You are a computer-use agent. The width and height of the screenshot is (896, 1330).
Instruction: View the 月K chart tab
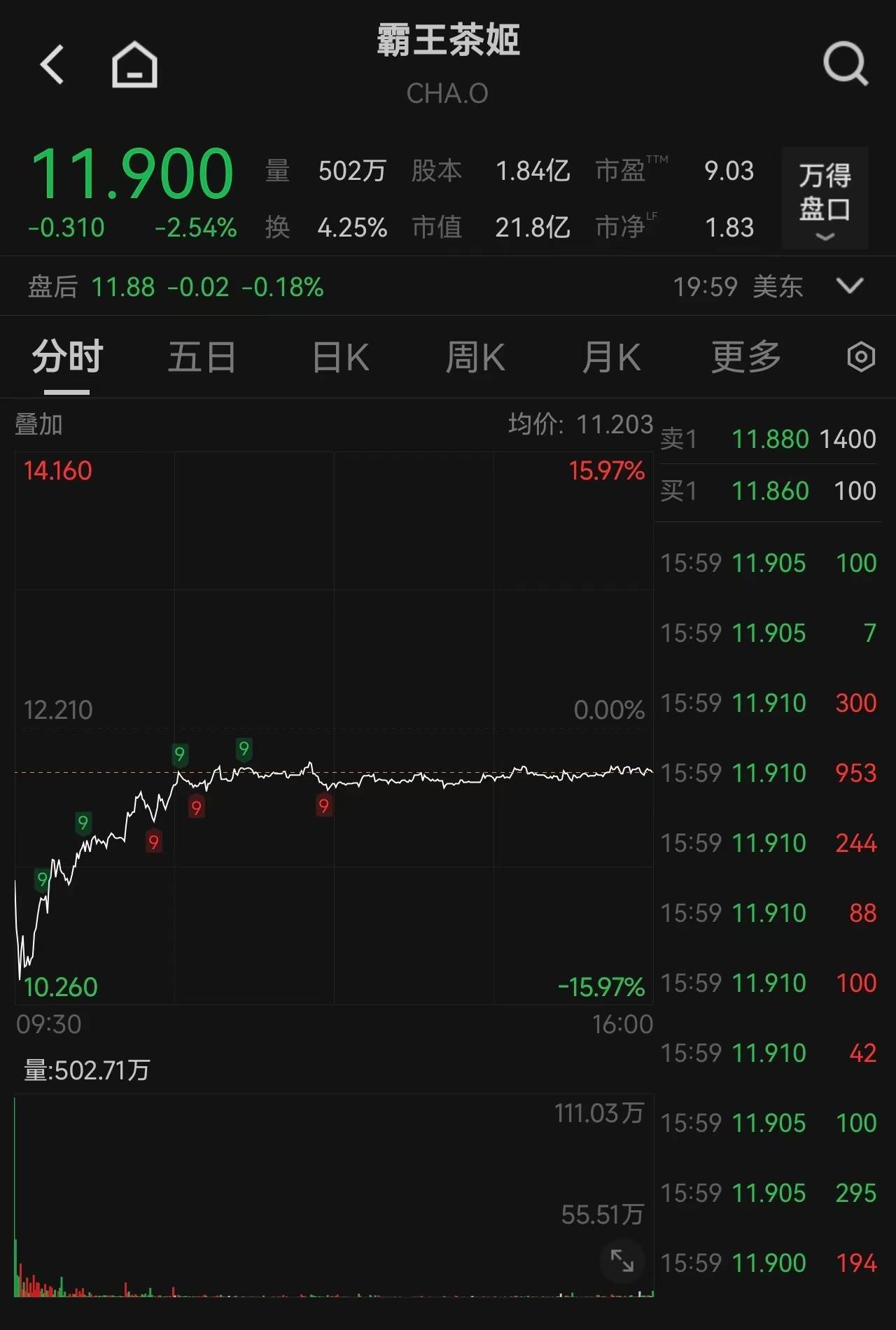(611, 357)
